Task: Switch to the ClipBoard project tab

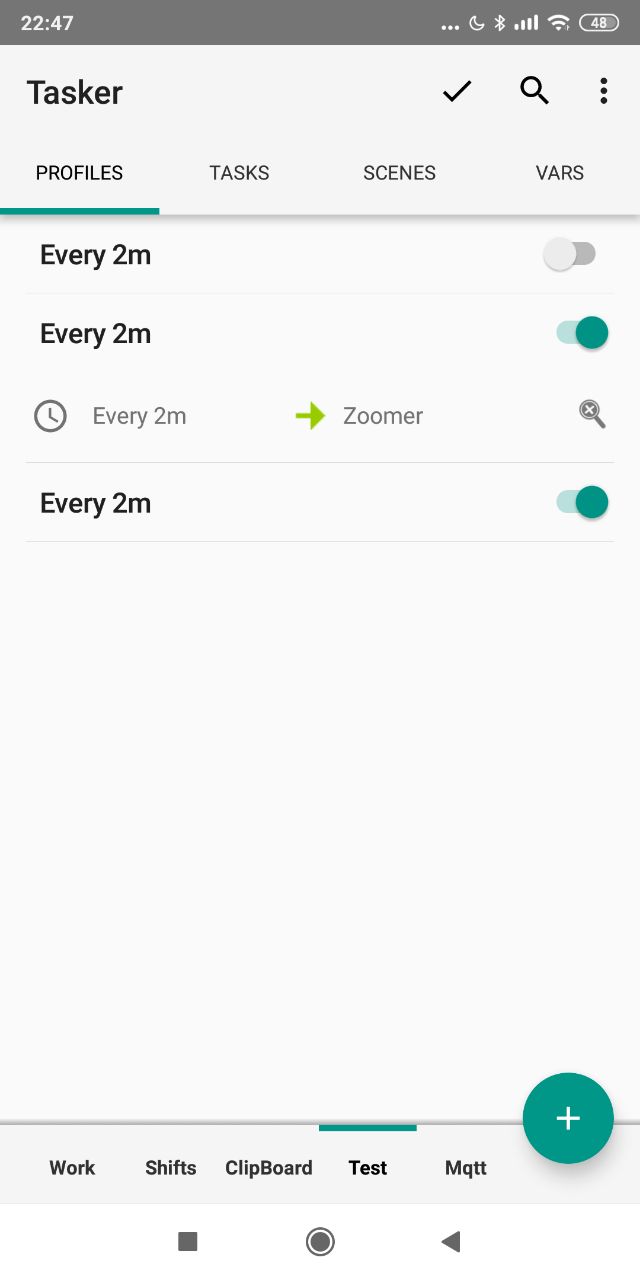Action: tap(269, 1167)
